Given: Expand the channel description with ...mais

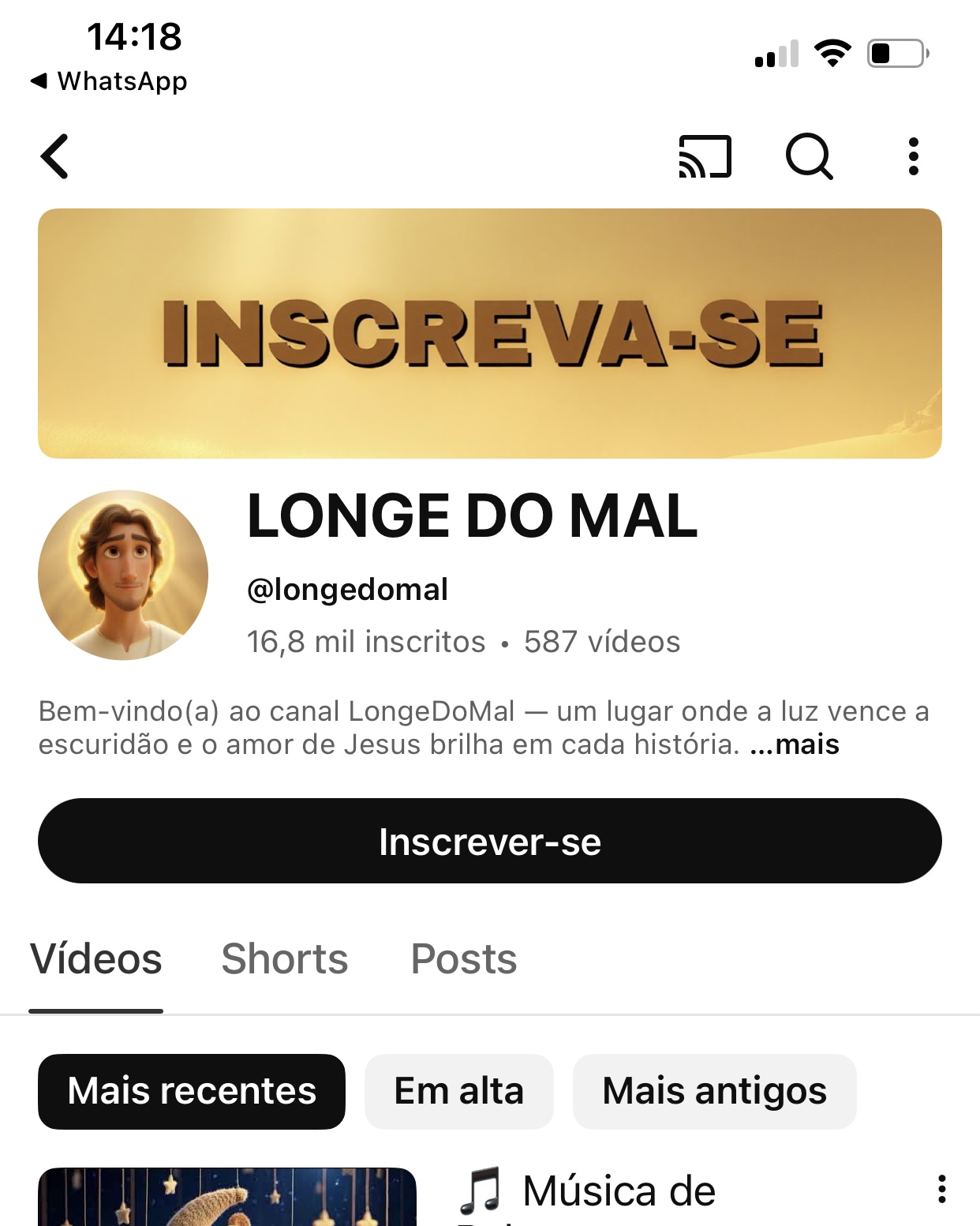Looking at the screenshot, I should pos(795,744).
